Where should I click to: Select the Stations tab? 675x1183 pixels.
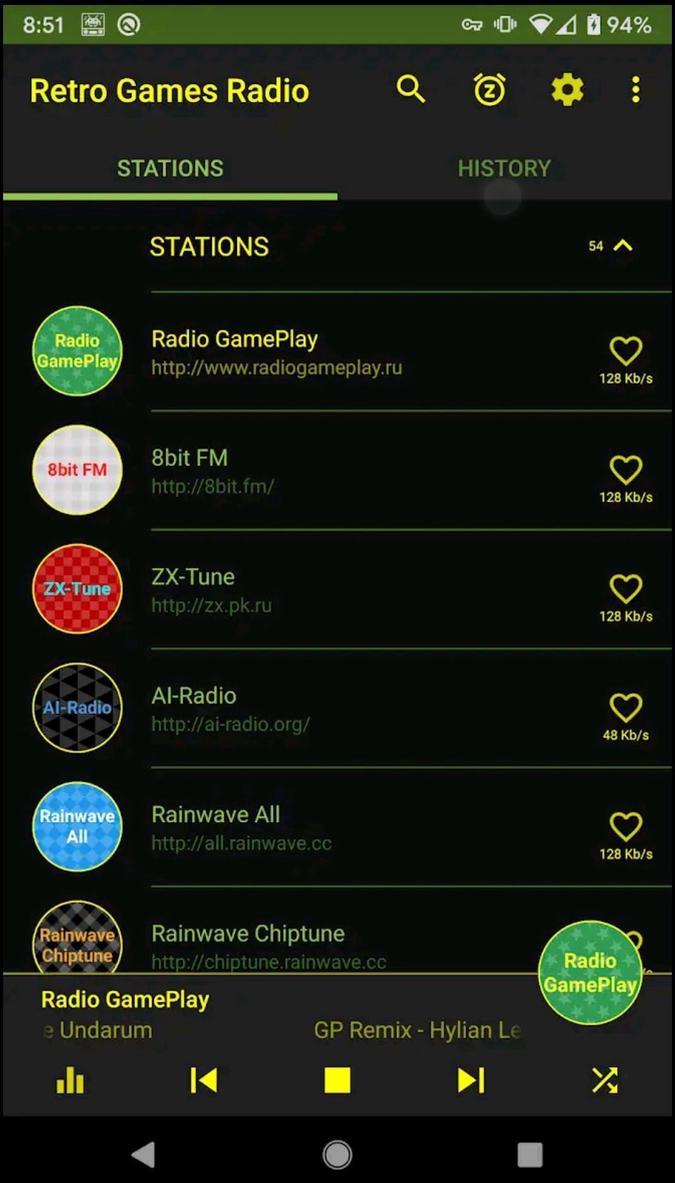pyautogui.click(x=170, y=168)
